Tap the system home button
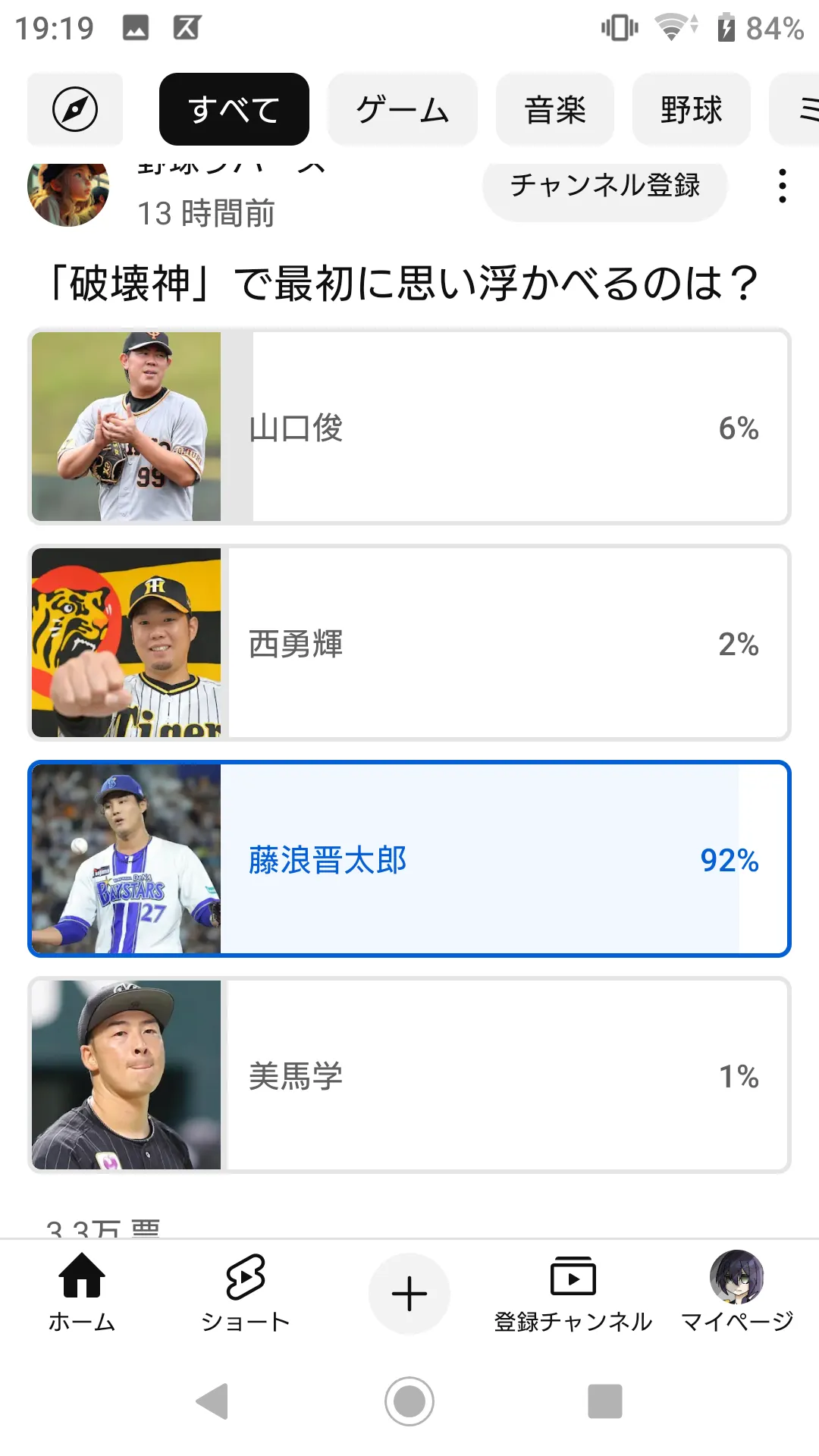819x1456 pixels. coord(409,1401)
